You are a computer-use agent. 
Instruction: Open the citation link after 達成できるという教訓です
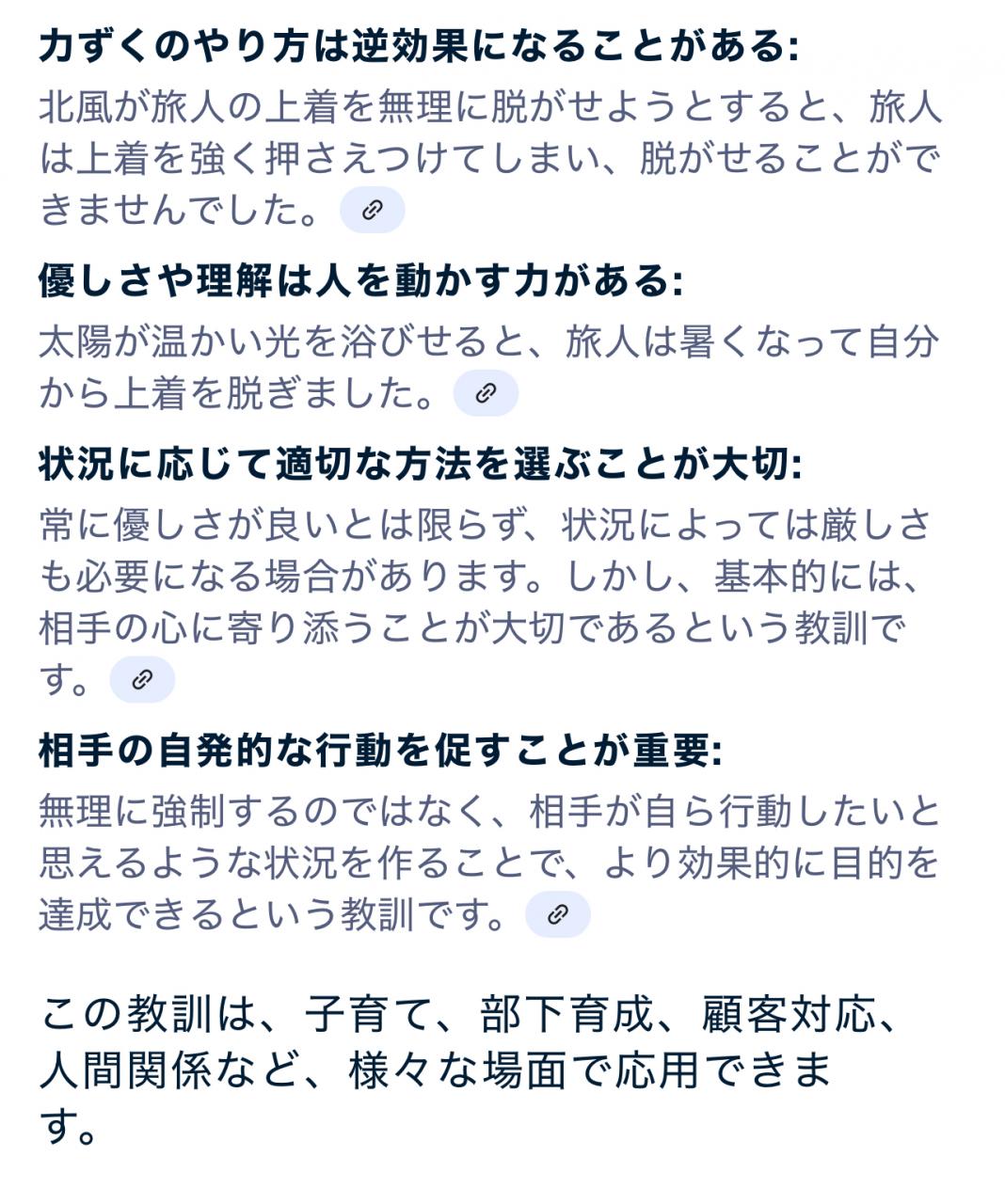[557, 914]
